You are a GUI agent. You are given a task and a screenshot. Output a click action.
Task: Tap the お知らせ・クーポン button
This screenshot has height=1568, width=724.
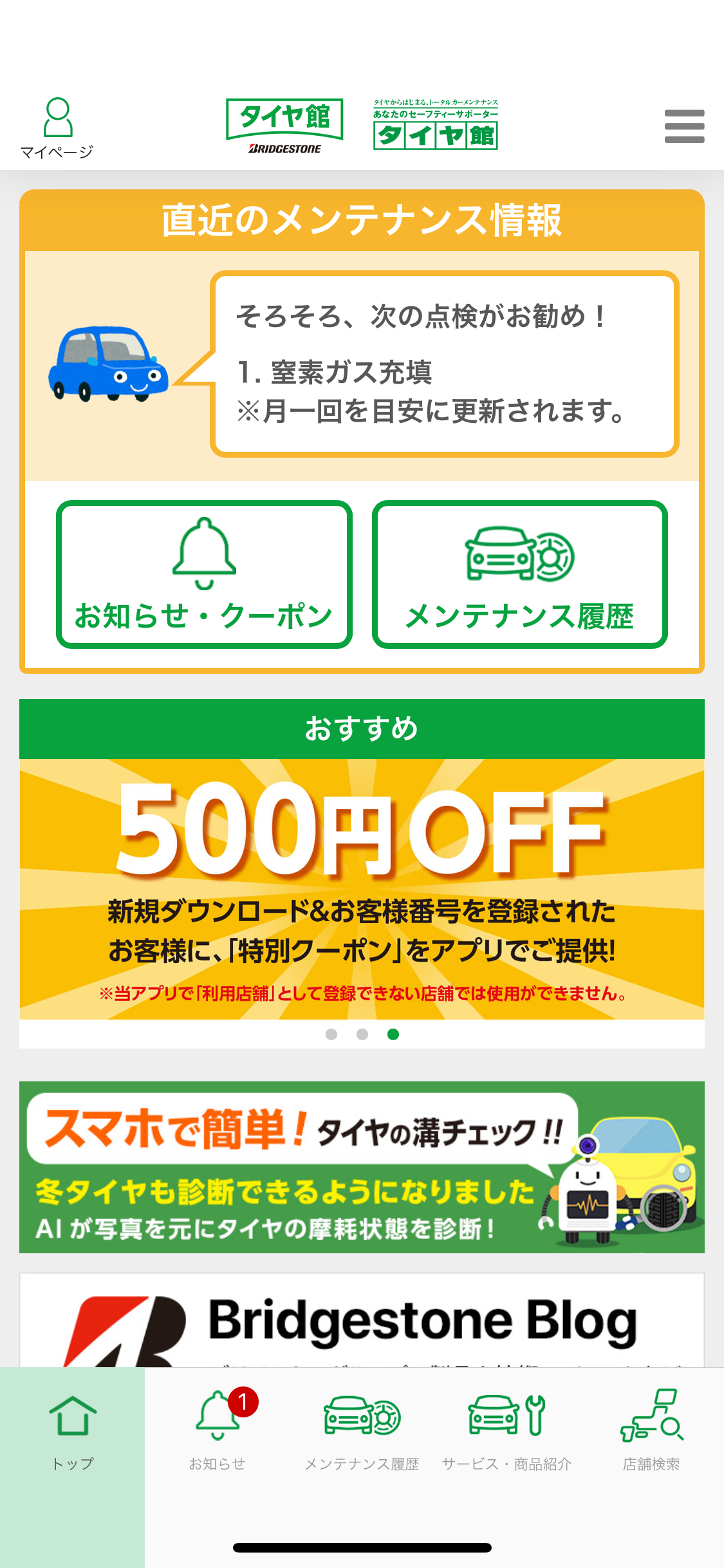click(x=204, y=574)
